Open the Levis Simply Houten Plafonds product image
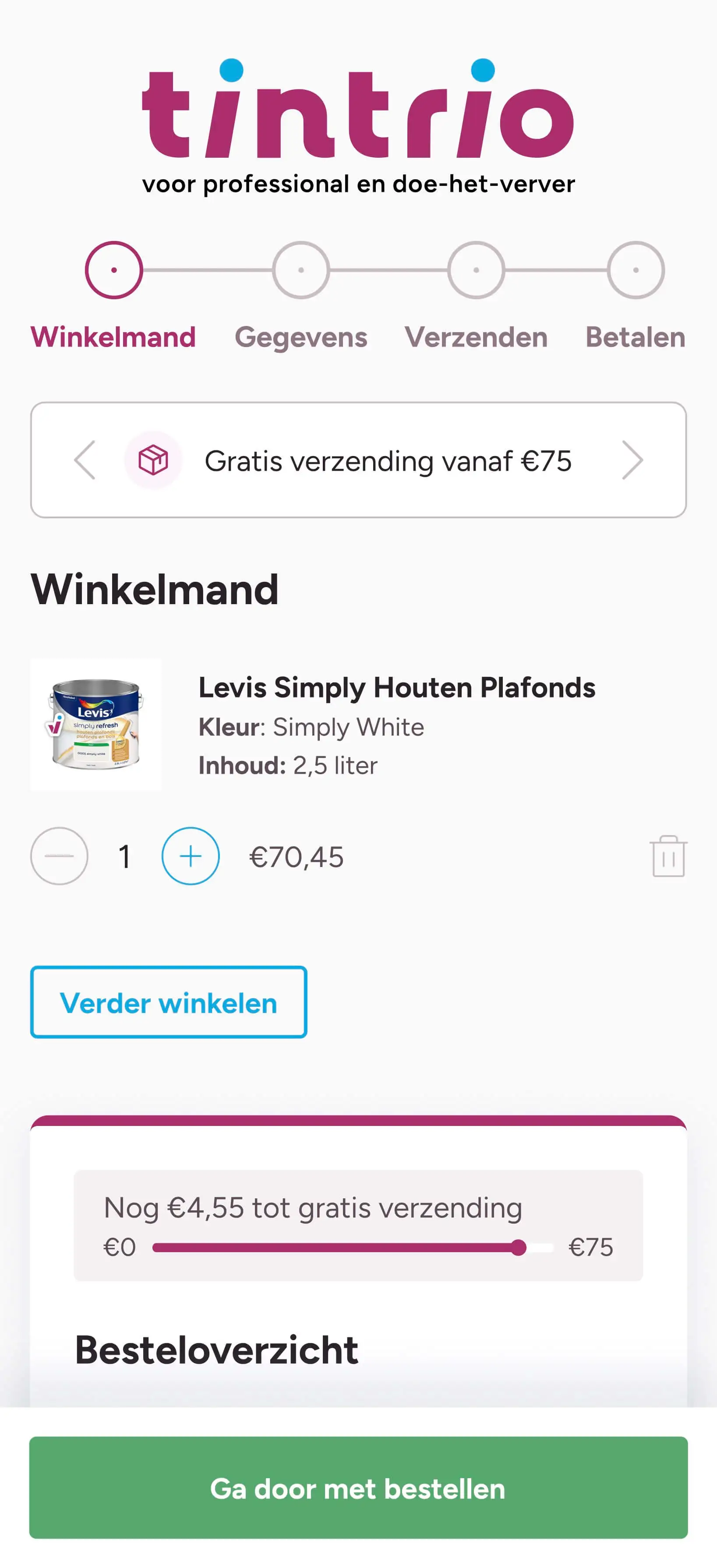717x1568 pixels. pyautogui.click(x=96, y=724)
